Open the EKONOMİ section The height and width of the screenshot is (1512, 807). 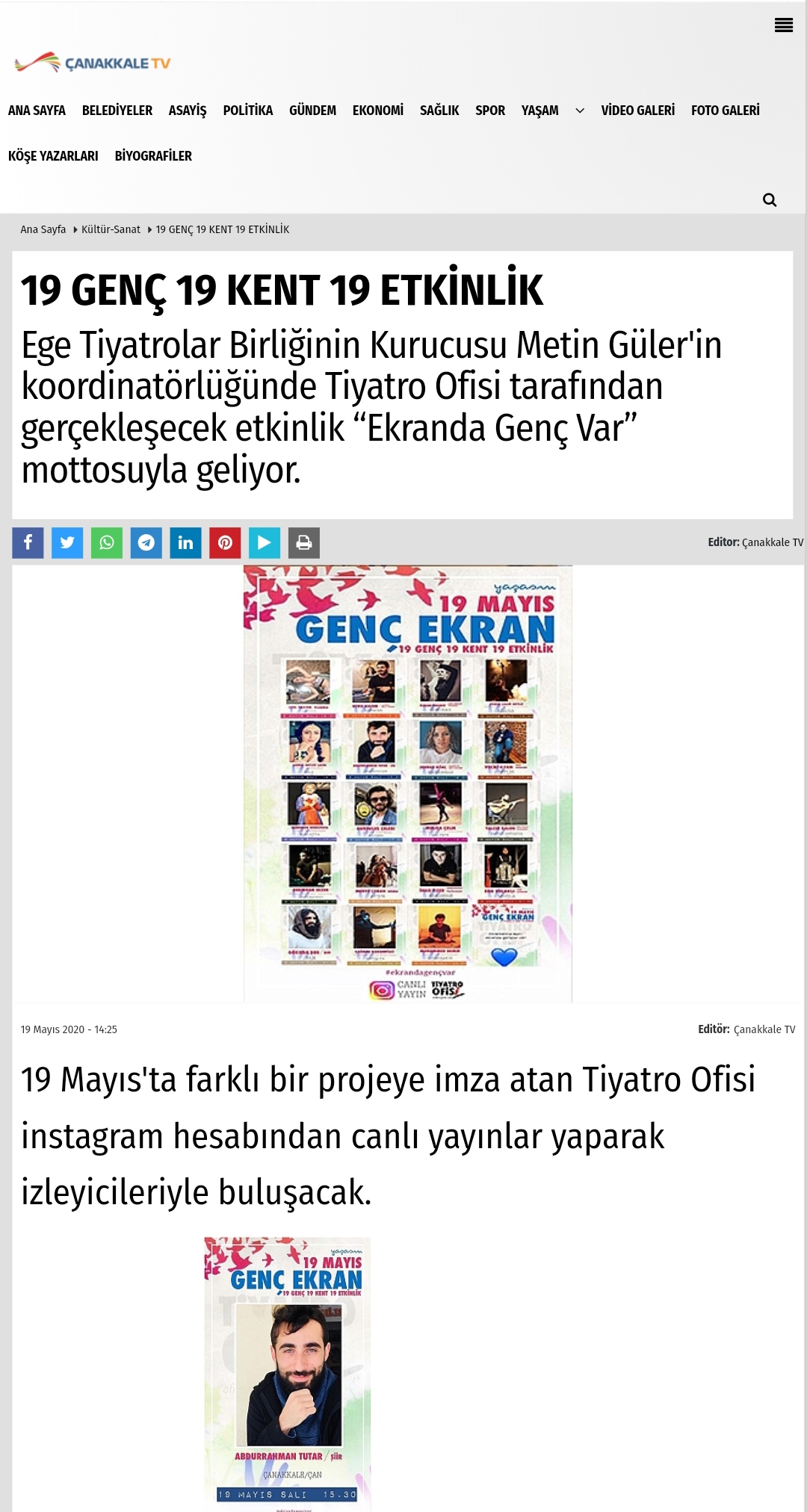tap(378, 111)
